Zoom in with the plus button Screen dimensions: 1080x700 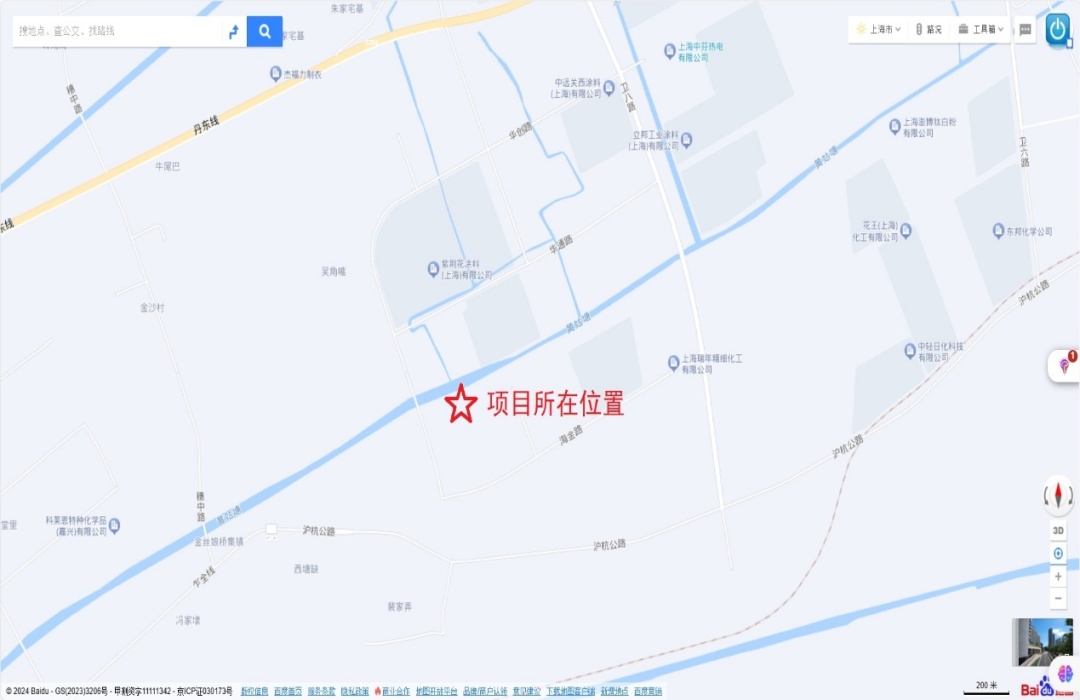[1058, 577]
